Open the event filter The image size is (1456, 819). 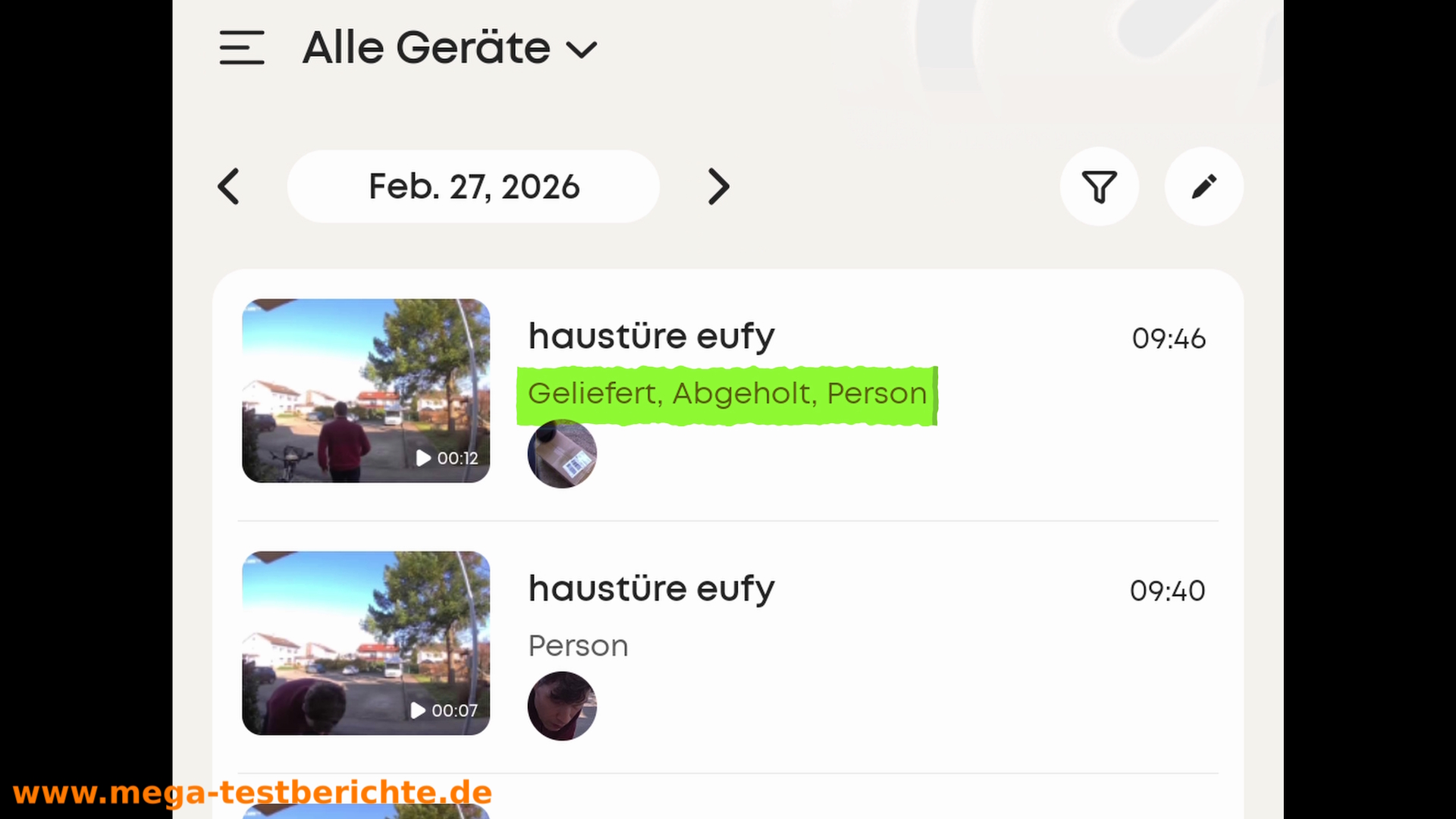pos(1099,187)
